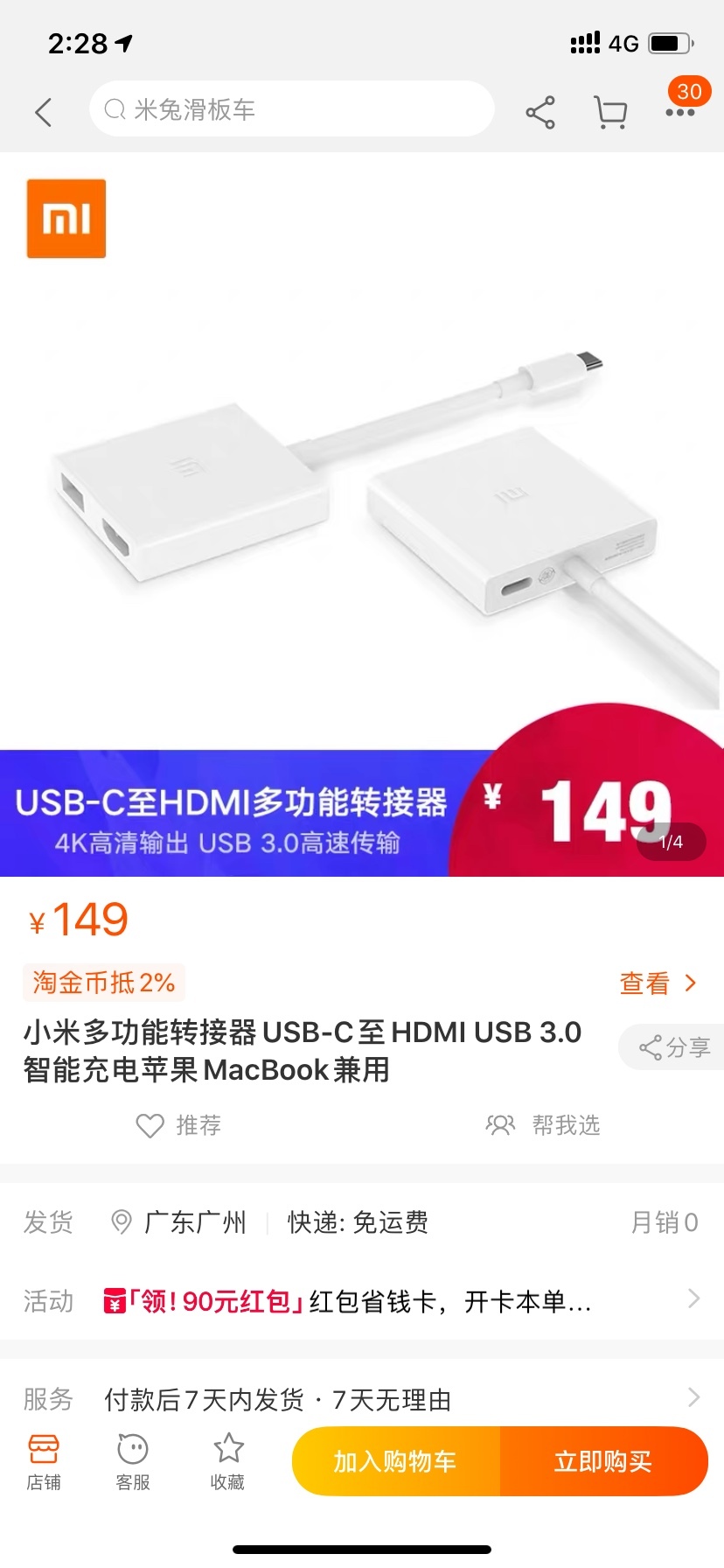The image size is (724, 1568).
Task: Visit the 店铺 store page
Action: pos(44,1462)
